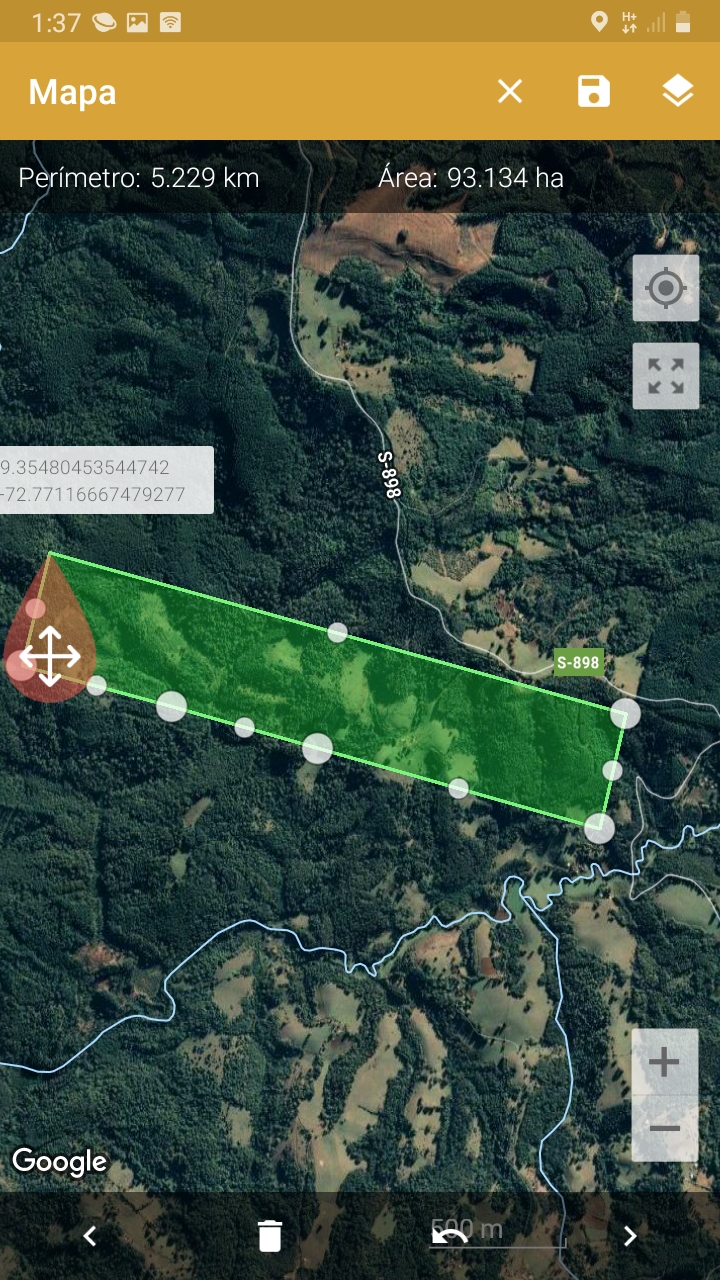The width and height of the screenshot is (720, 1280).
Task: Fit the polygon to full view
Action: [666, 376]
